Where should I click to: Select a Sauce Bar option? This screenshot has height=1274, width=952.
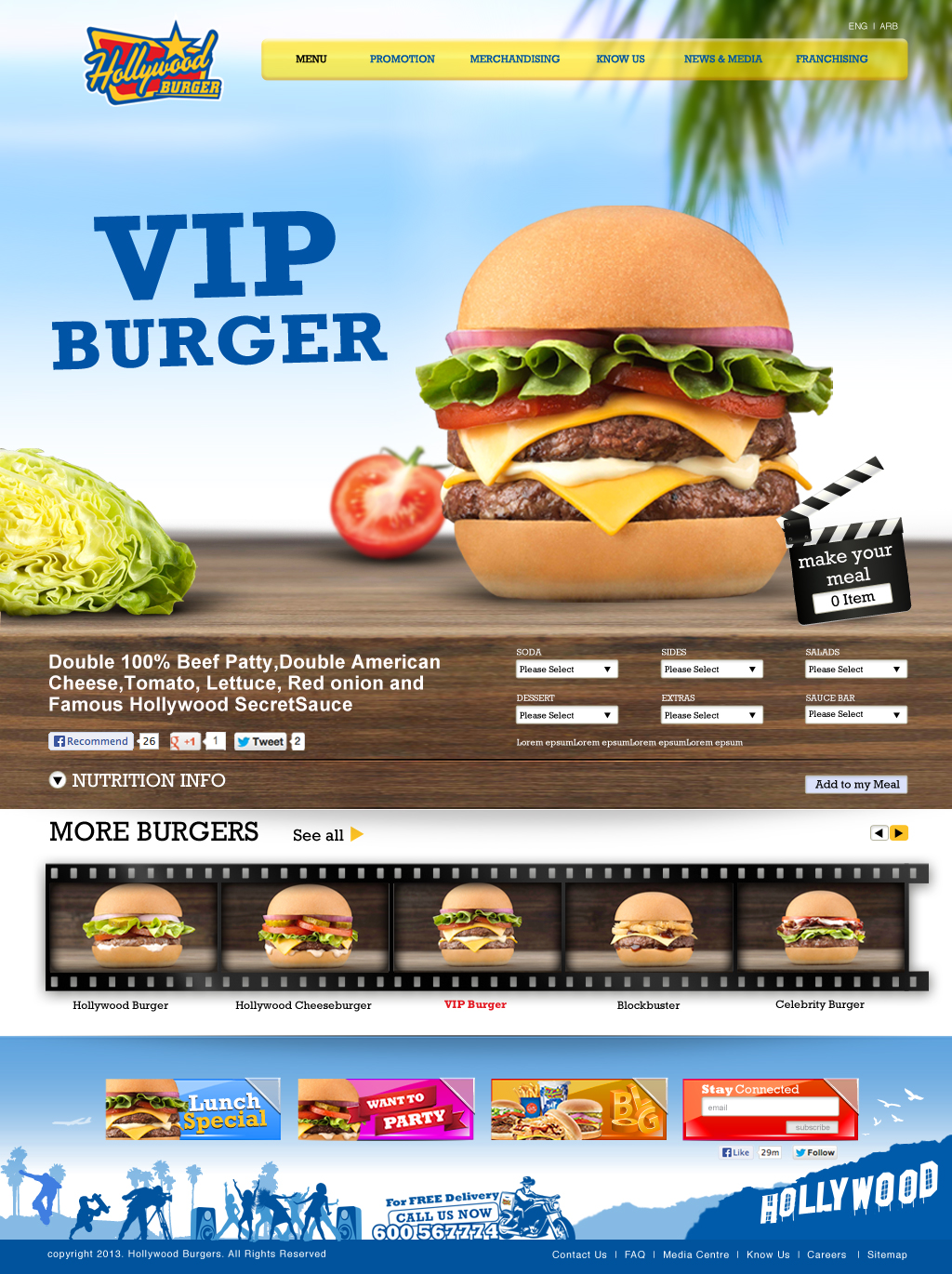click(855, 714)
